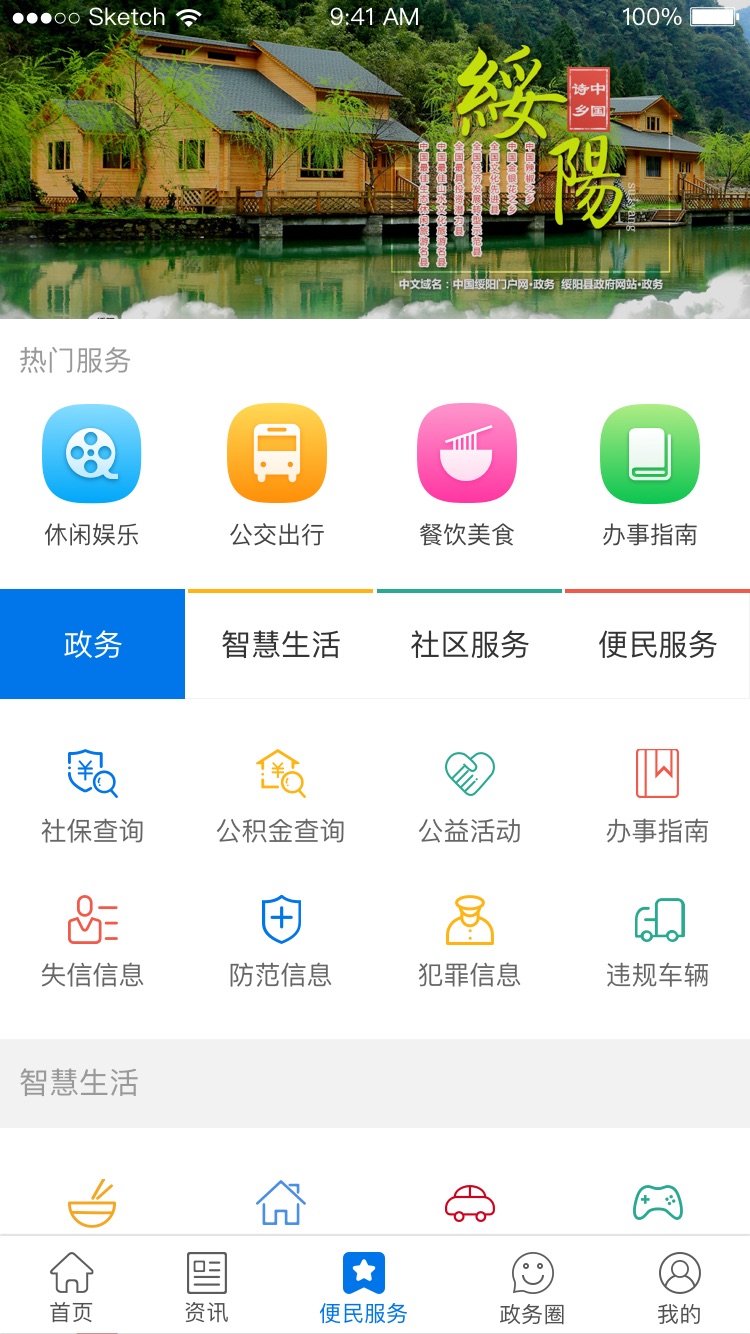Switch to the 资讯 news tab
The image size is (750, 1334).
coord(206,1286)
